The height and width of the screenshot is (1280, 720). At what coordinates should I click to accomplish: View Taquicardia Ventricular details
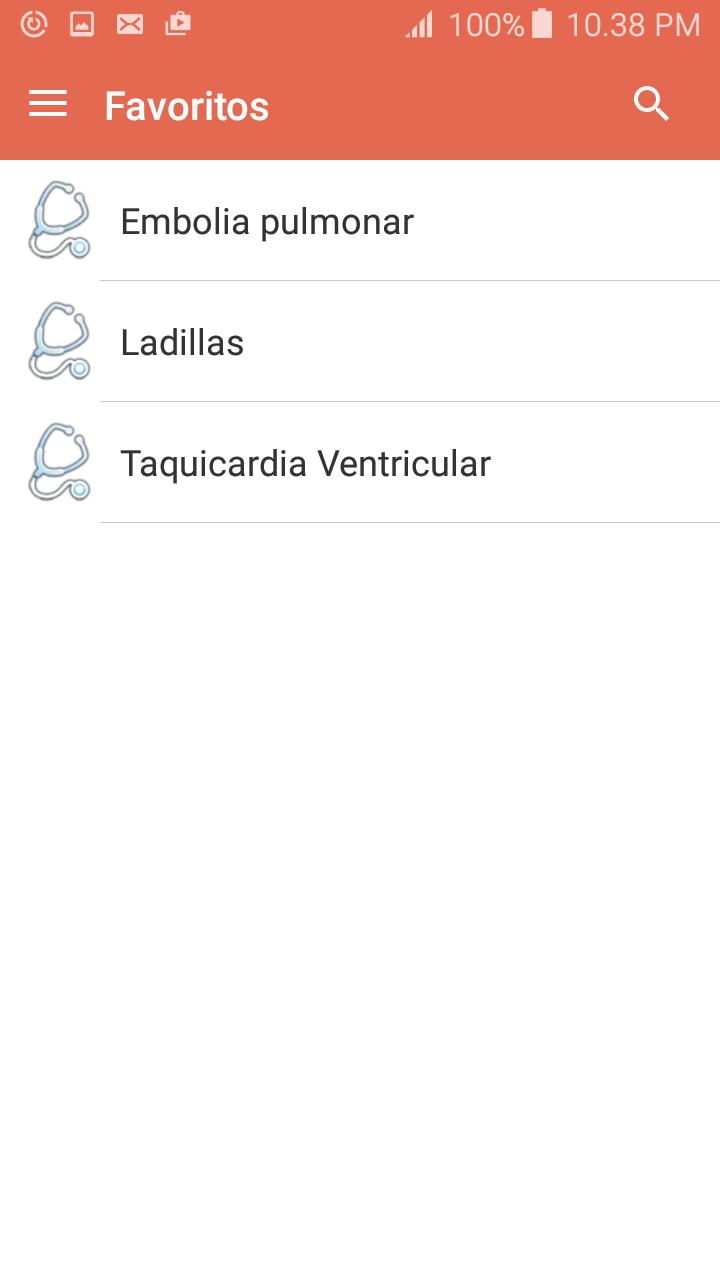click(360, 463)
